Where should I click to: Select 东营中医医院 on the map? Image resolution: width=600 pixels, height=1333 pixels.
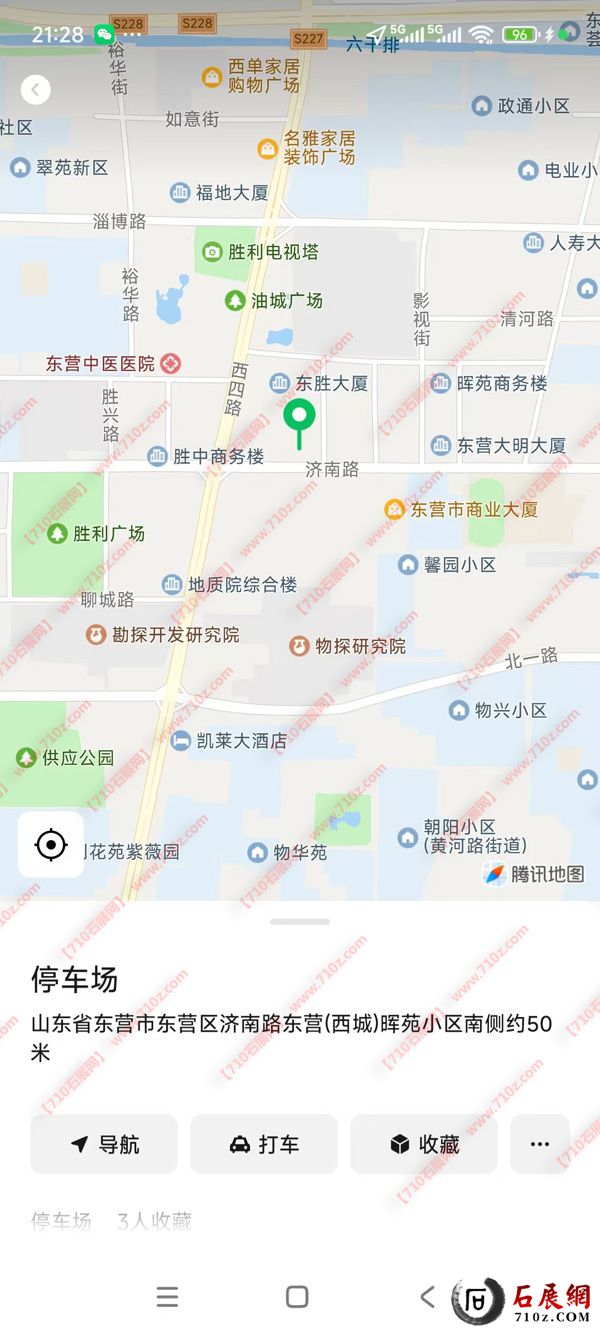coord(110,363)
